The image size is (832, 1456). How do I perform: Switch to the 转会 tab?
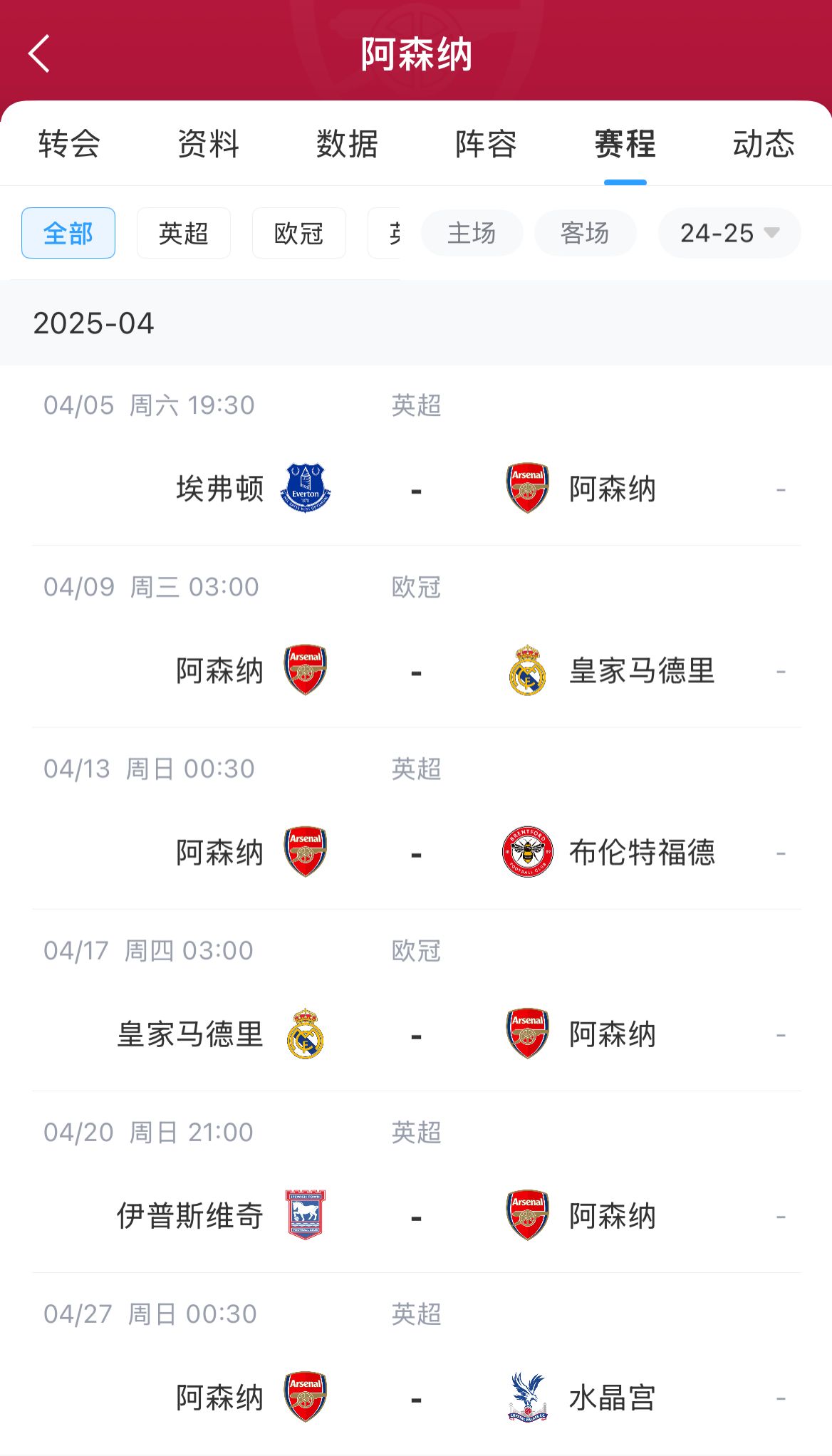pyautogui.click(x=69, y=144)
